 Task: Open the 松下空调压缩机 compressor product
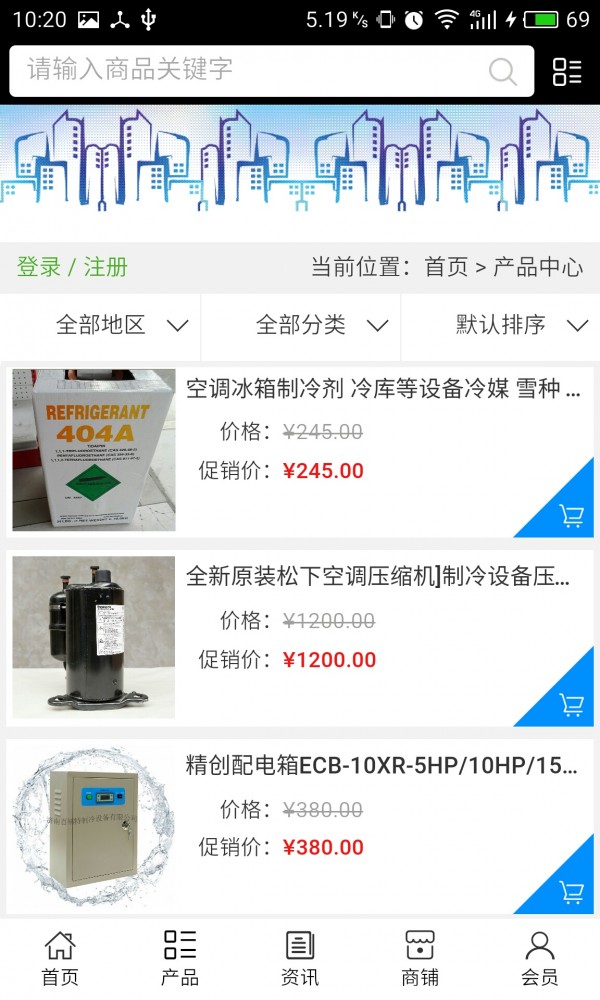[378, 577]
